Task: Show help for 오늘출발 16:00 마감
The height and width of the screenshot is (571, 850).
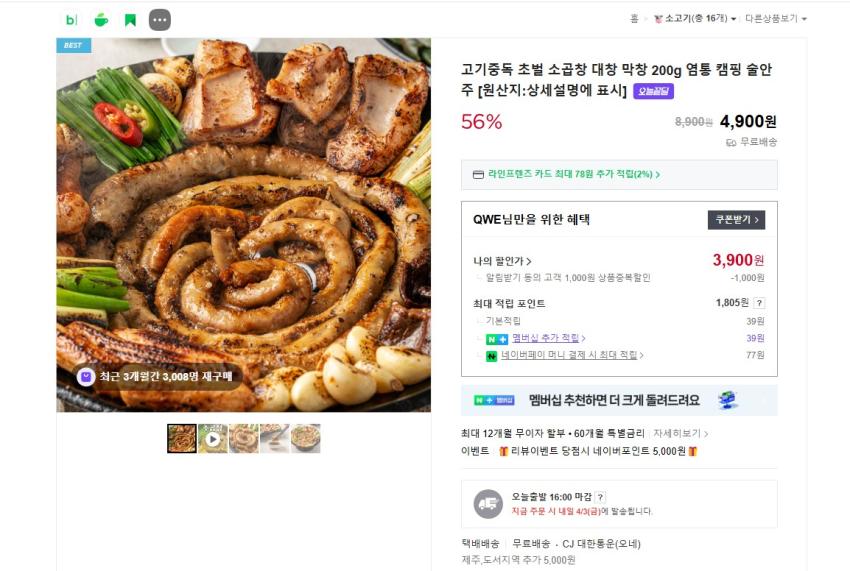Action: (600, 497)
